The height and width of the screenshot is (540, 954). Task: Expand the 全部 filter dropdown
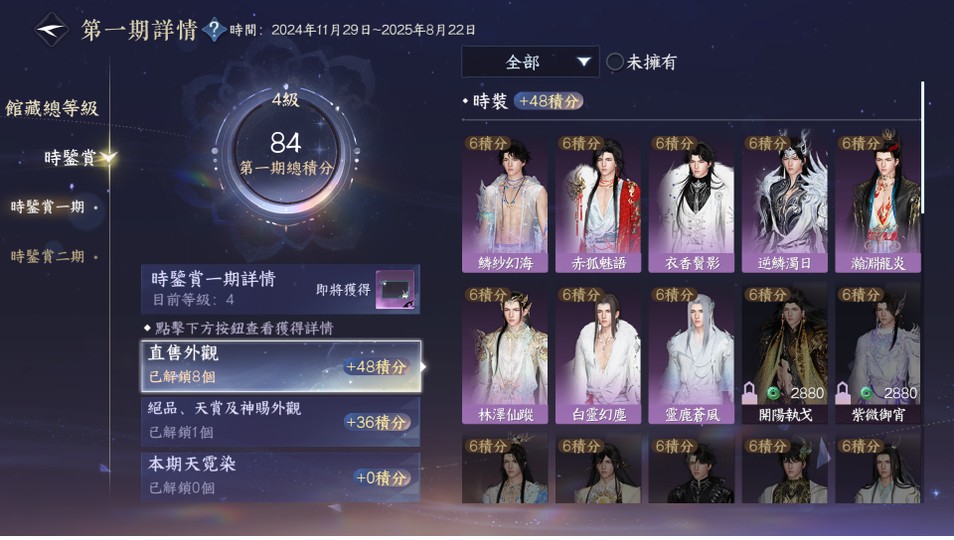click(530, 61)
